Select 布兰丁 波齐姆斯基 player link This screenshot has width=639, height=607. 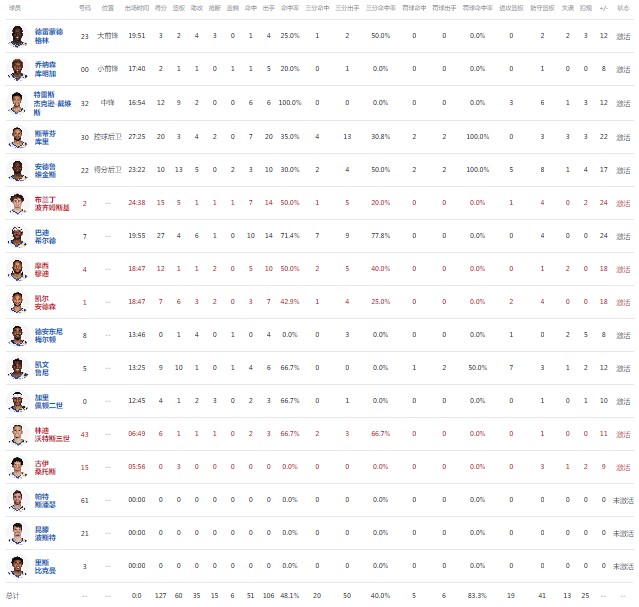[x=52, y=203]
